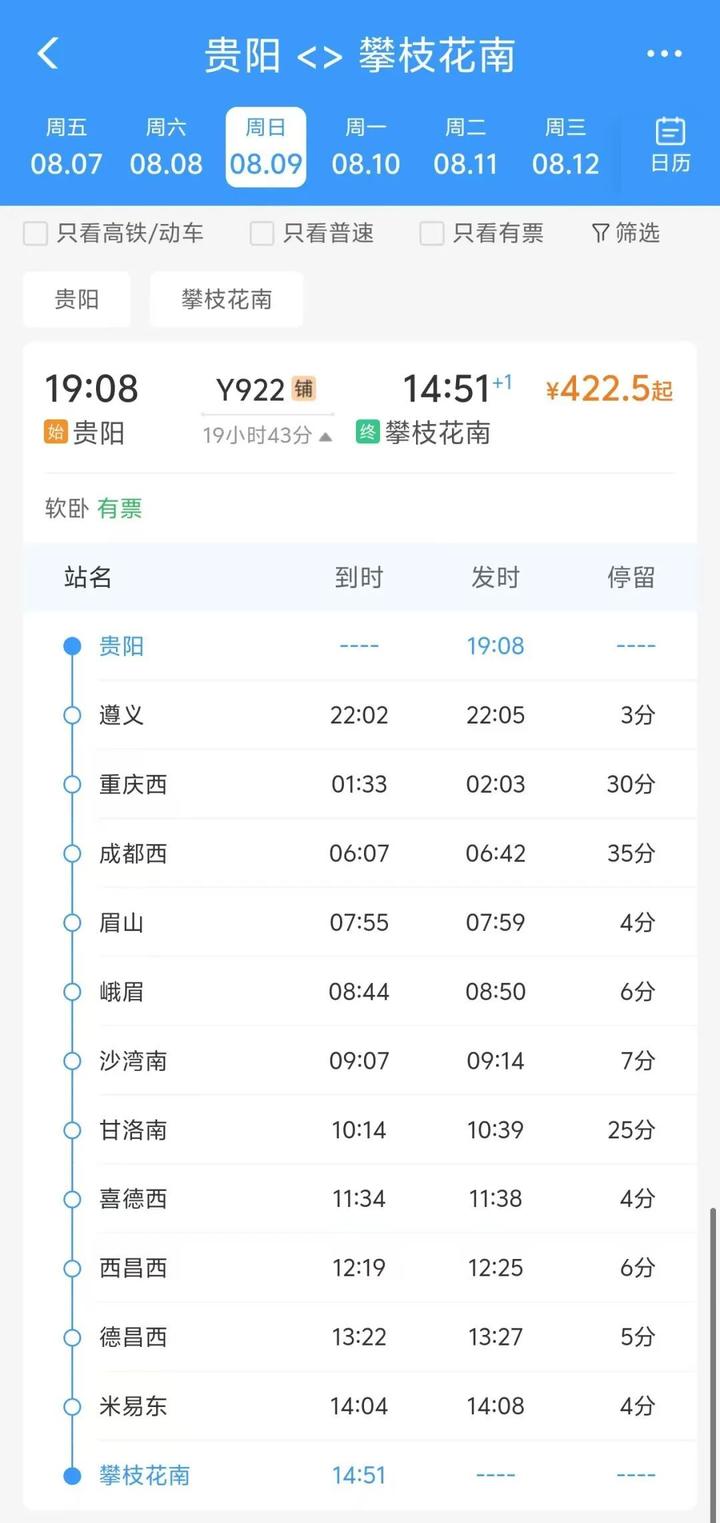Select Monday 08.10 date
Image resolution: width=720 pixels, height=1523 pixels.
point(366,147)
